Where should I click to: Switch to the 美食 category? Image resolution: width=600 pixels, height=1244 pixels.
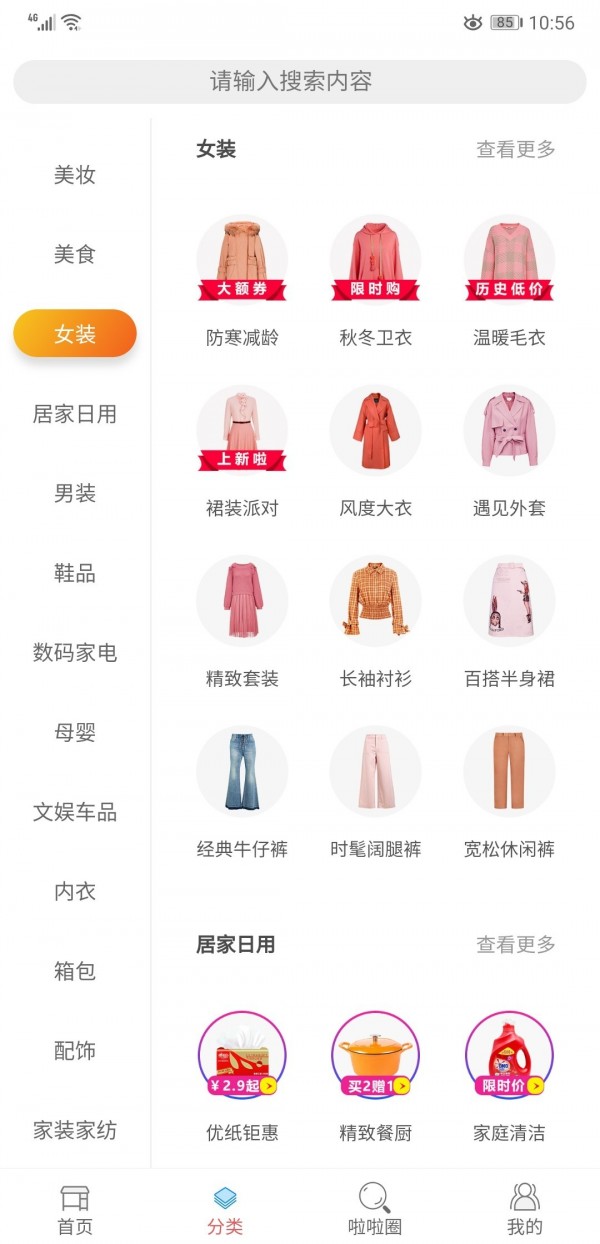point(75,255)
